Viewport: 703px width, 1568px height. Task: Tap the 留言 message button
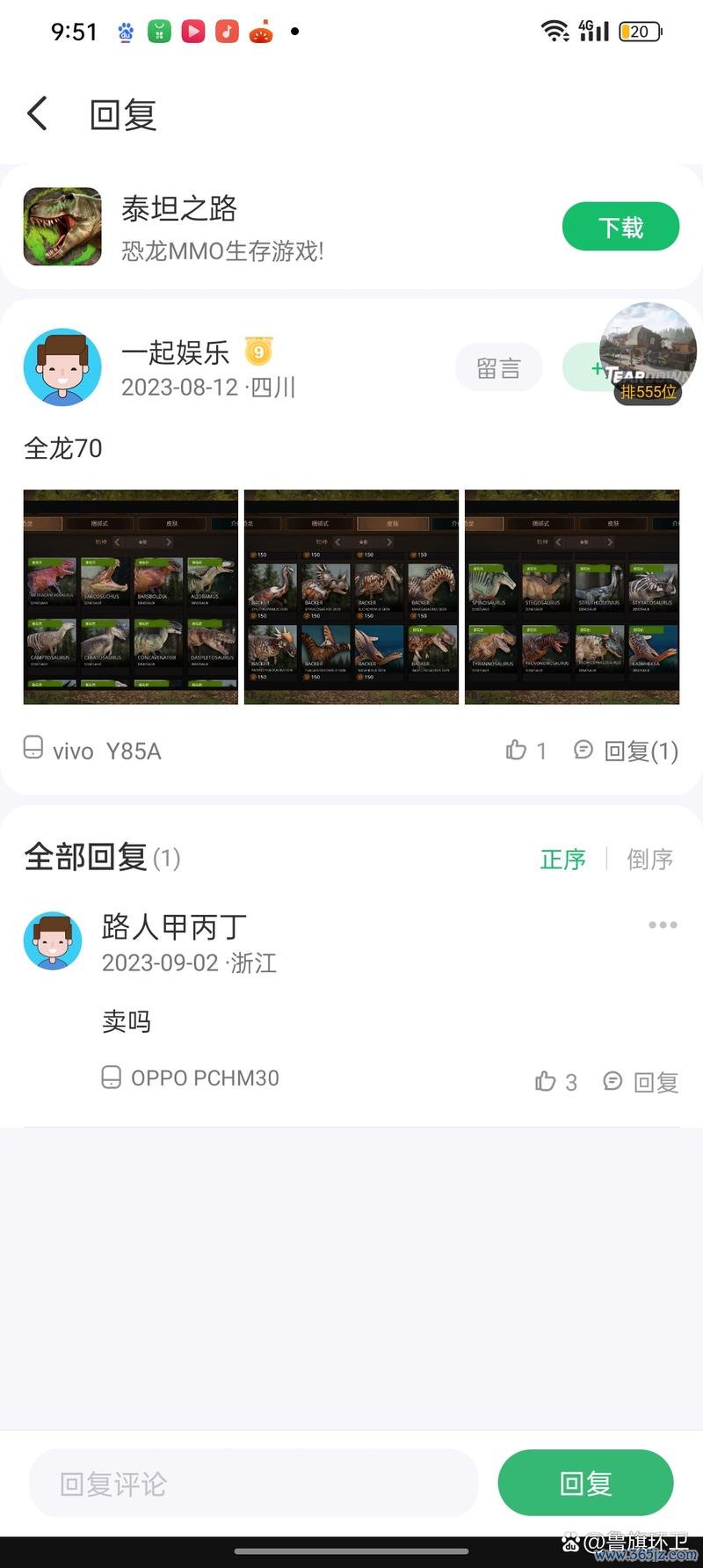coord(498,367)
